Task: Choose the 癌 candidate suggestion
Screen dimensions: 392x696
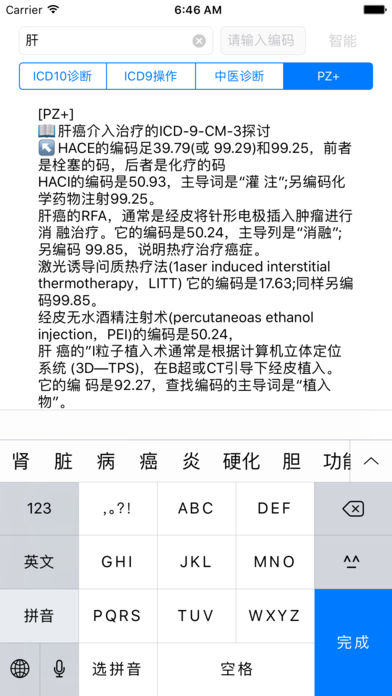Action: tap(148, 461)
